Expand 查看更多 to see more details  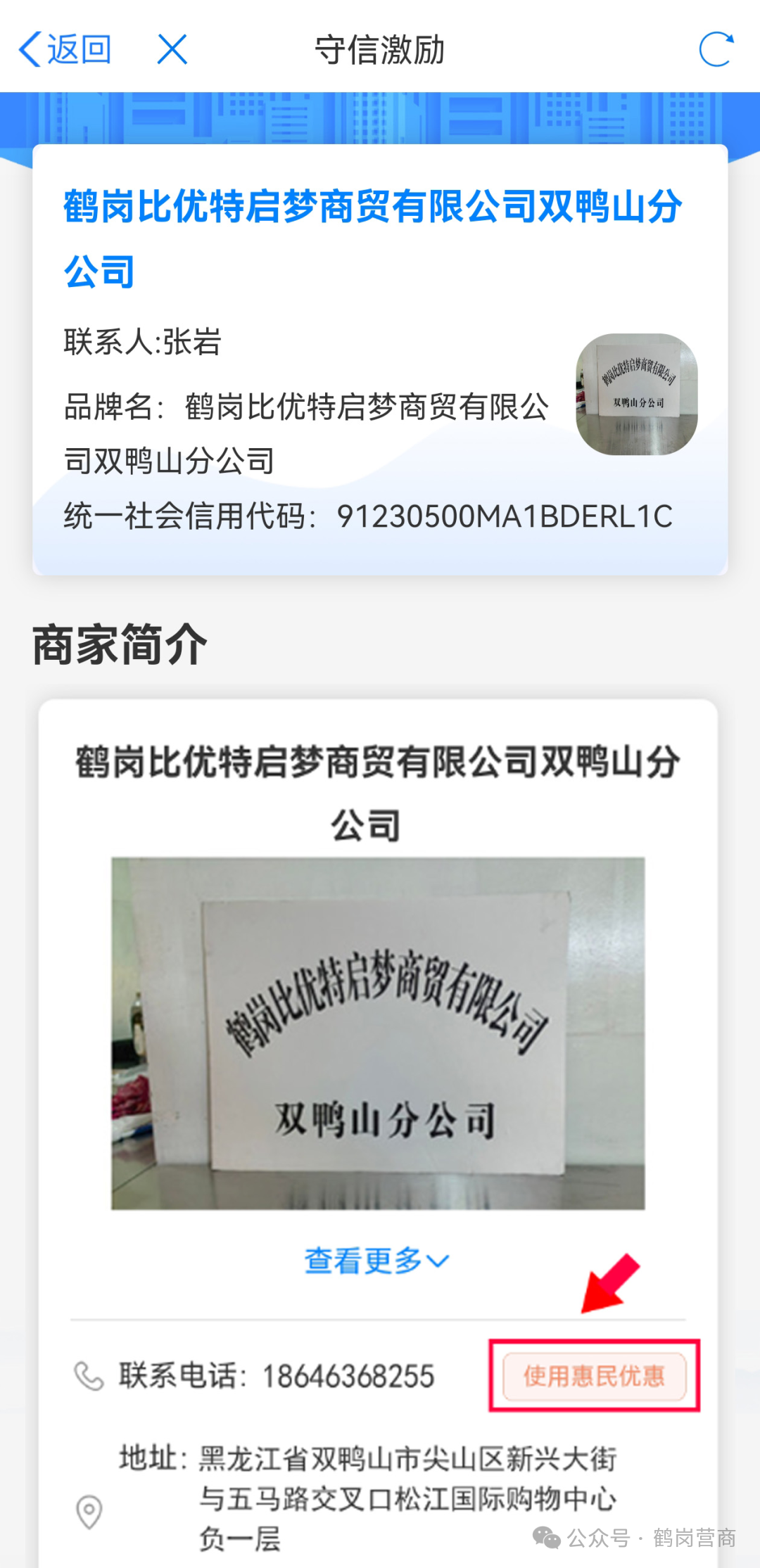click(376, 1261)
